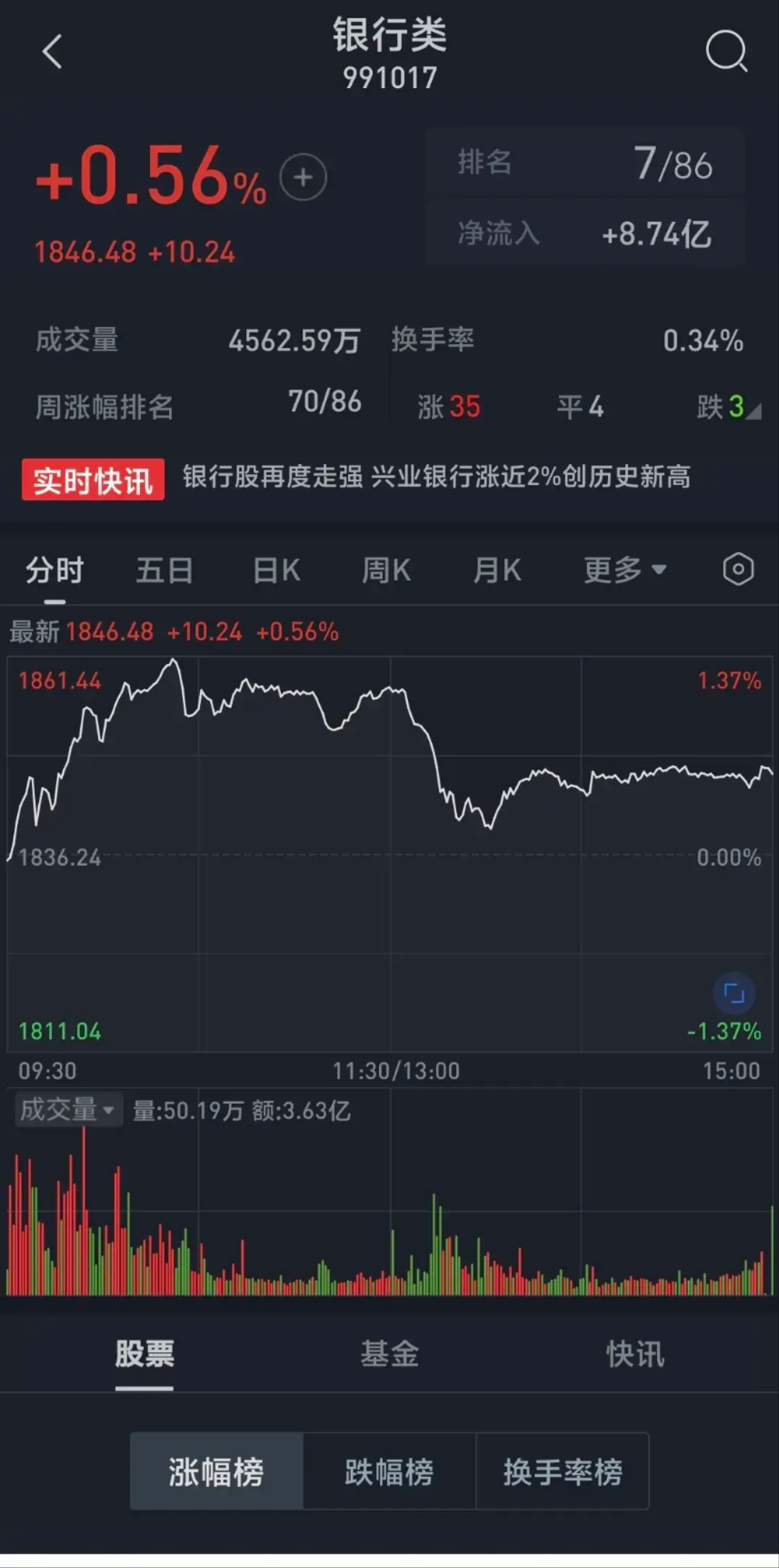This screenshot has width=779, height=1568.
Task: Expand chart to fullscreen with blue icon
Action: [x=734, y=994]
